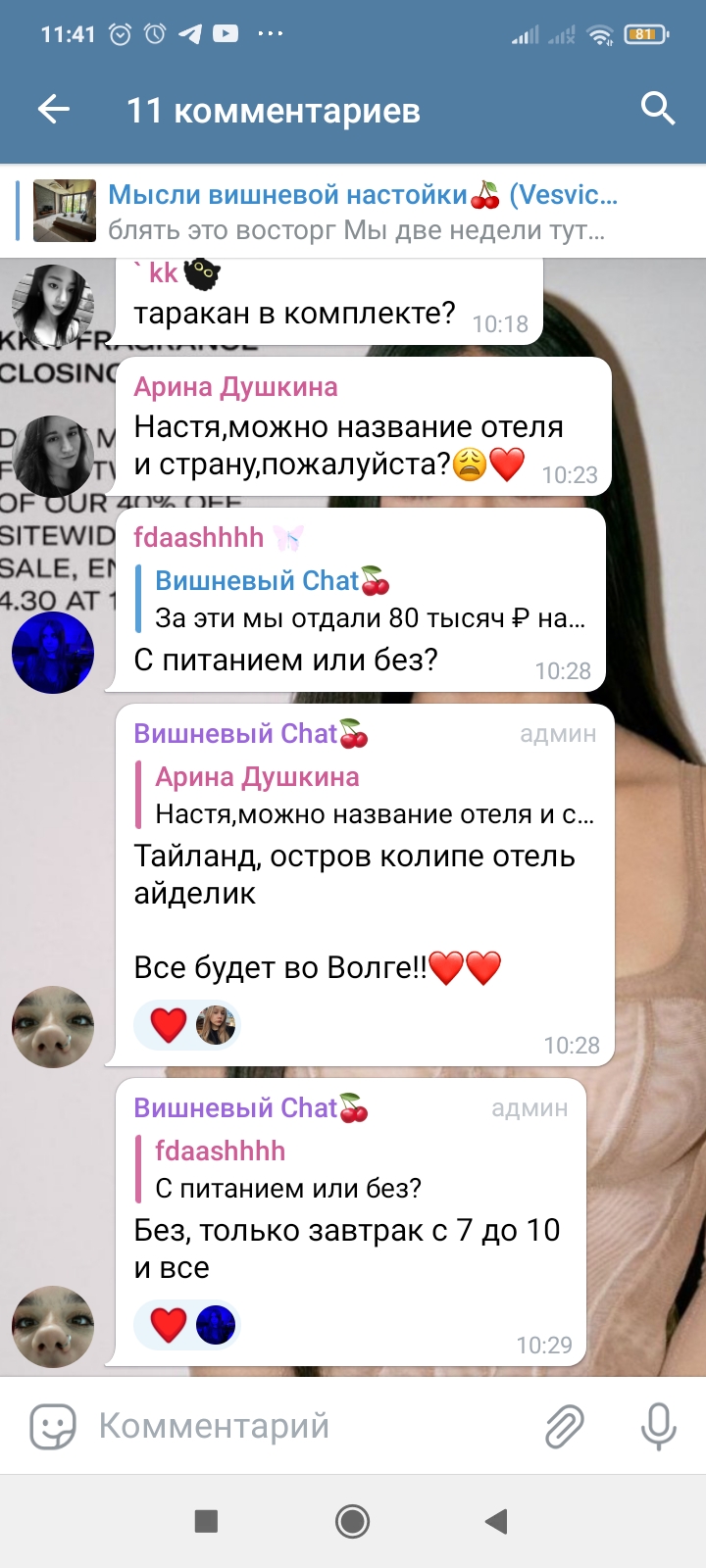Open Арина Душкина's profile picture

click(53, 456)
